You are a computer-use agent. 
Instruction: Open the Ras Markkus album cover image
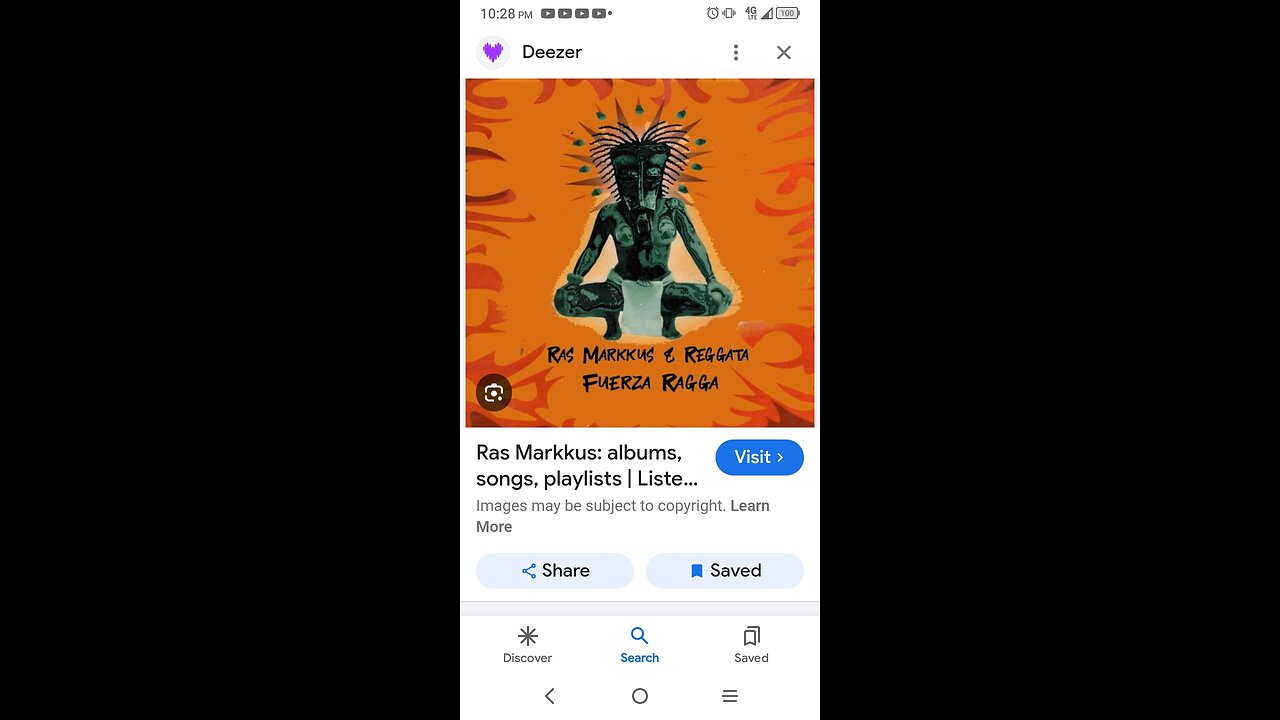(x=640, y=250)
